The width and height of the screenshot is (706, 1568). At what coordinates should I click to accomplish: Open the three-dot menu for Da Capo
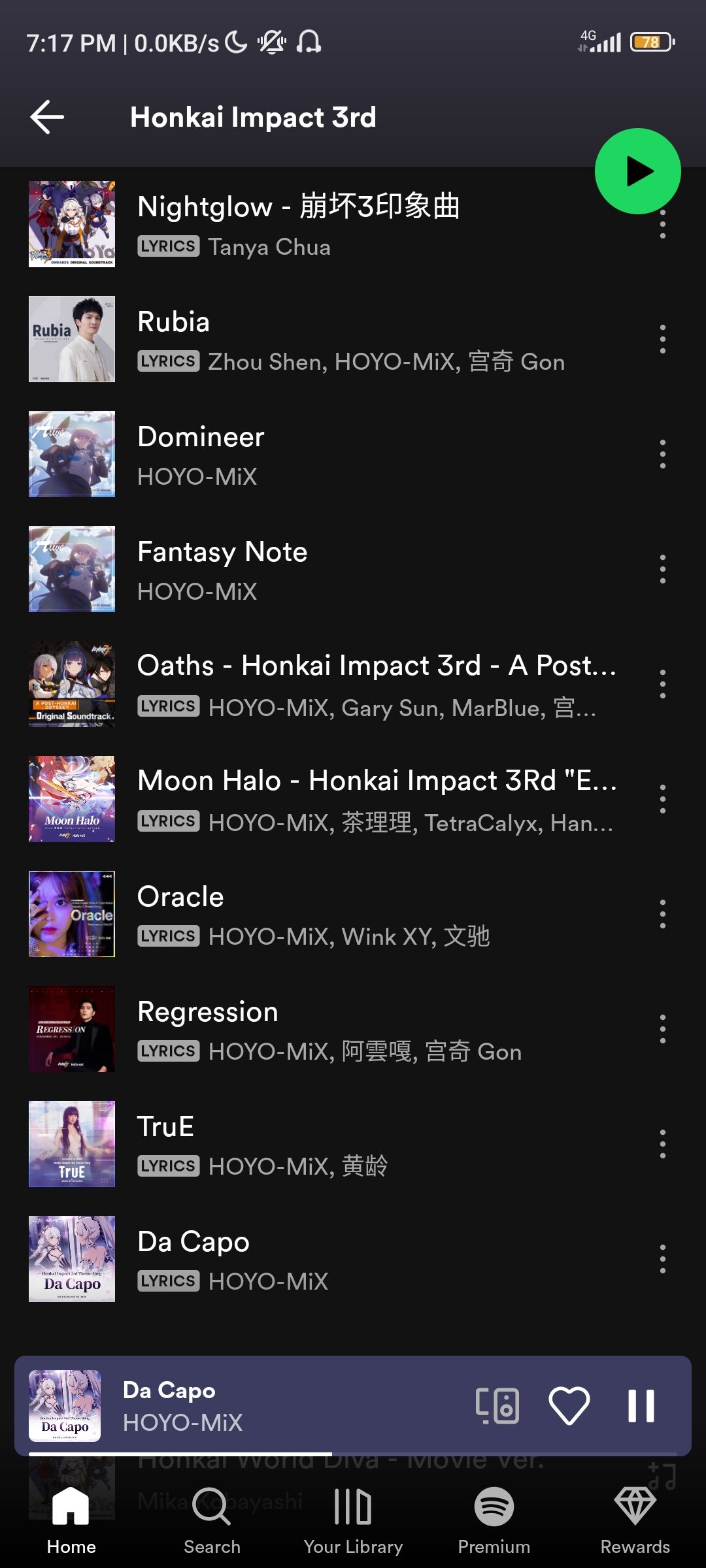pos(662,1260)
